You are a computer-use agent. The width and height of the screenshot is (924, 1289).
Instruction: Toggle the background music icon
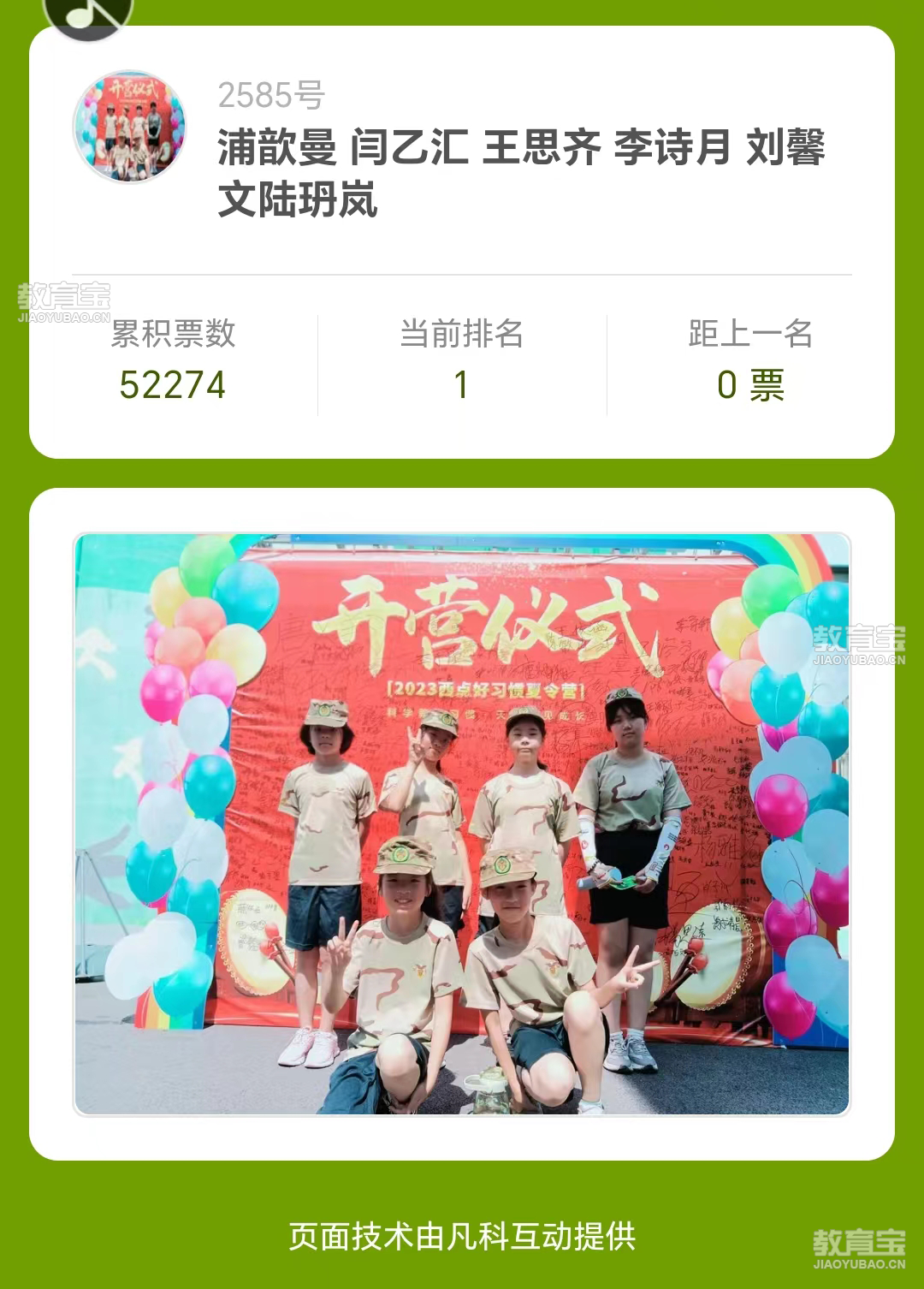coord(88,14)
